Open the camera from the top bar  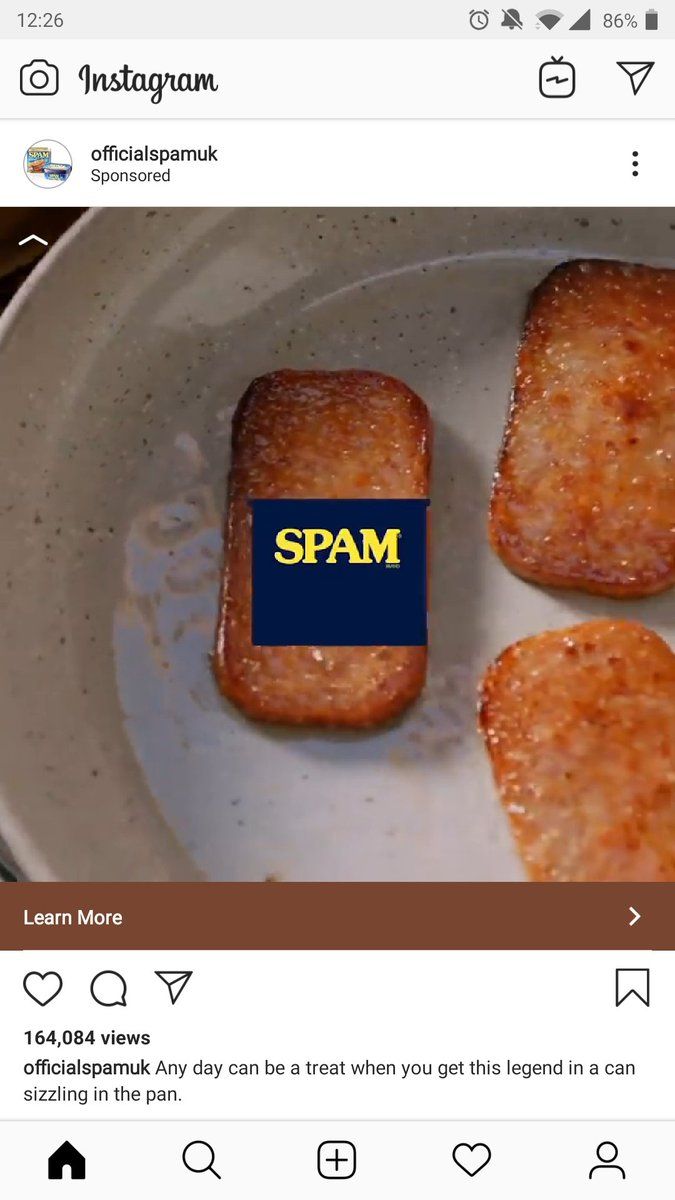point(39,79)
